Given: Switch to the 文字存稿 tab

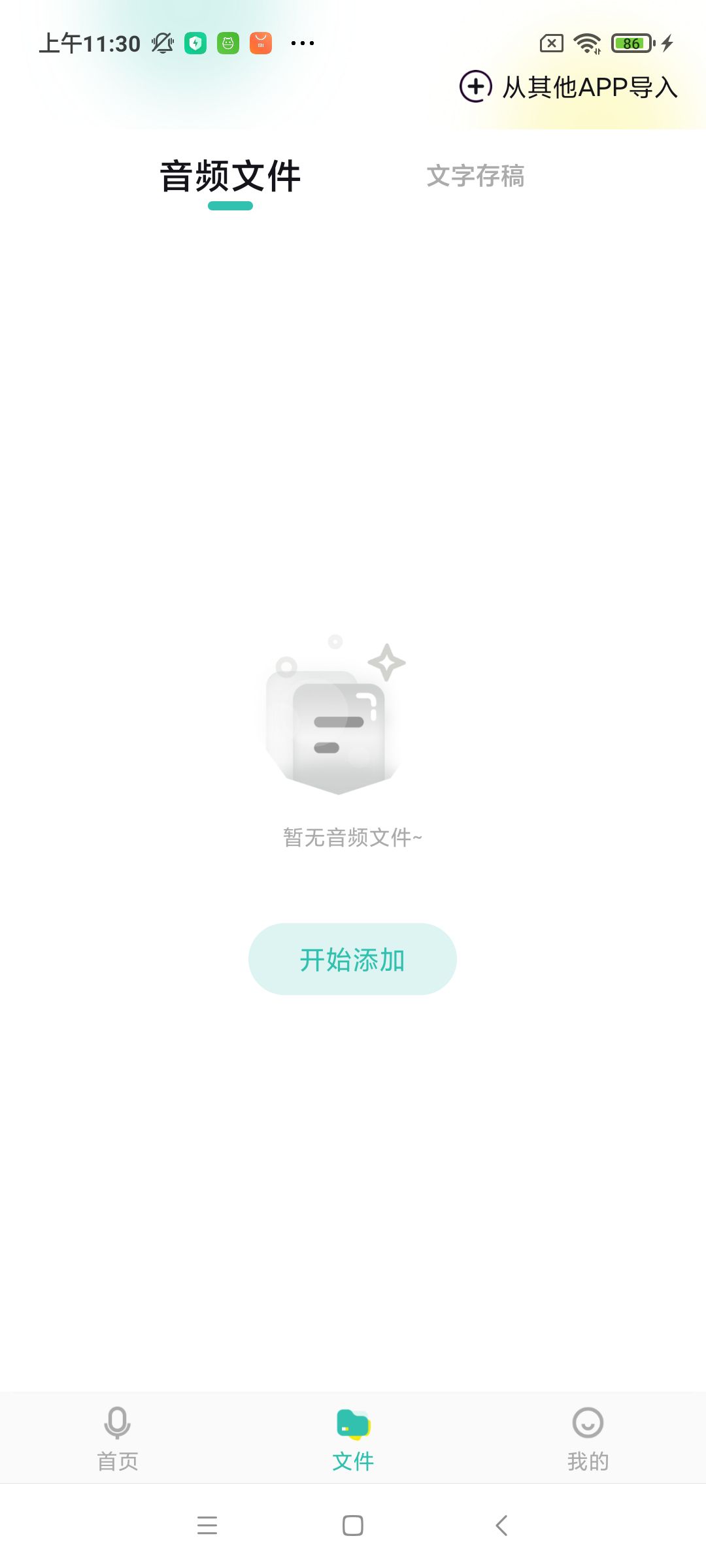Looking at the screenshot, I should point(475,176).
